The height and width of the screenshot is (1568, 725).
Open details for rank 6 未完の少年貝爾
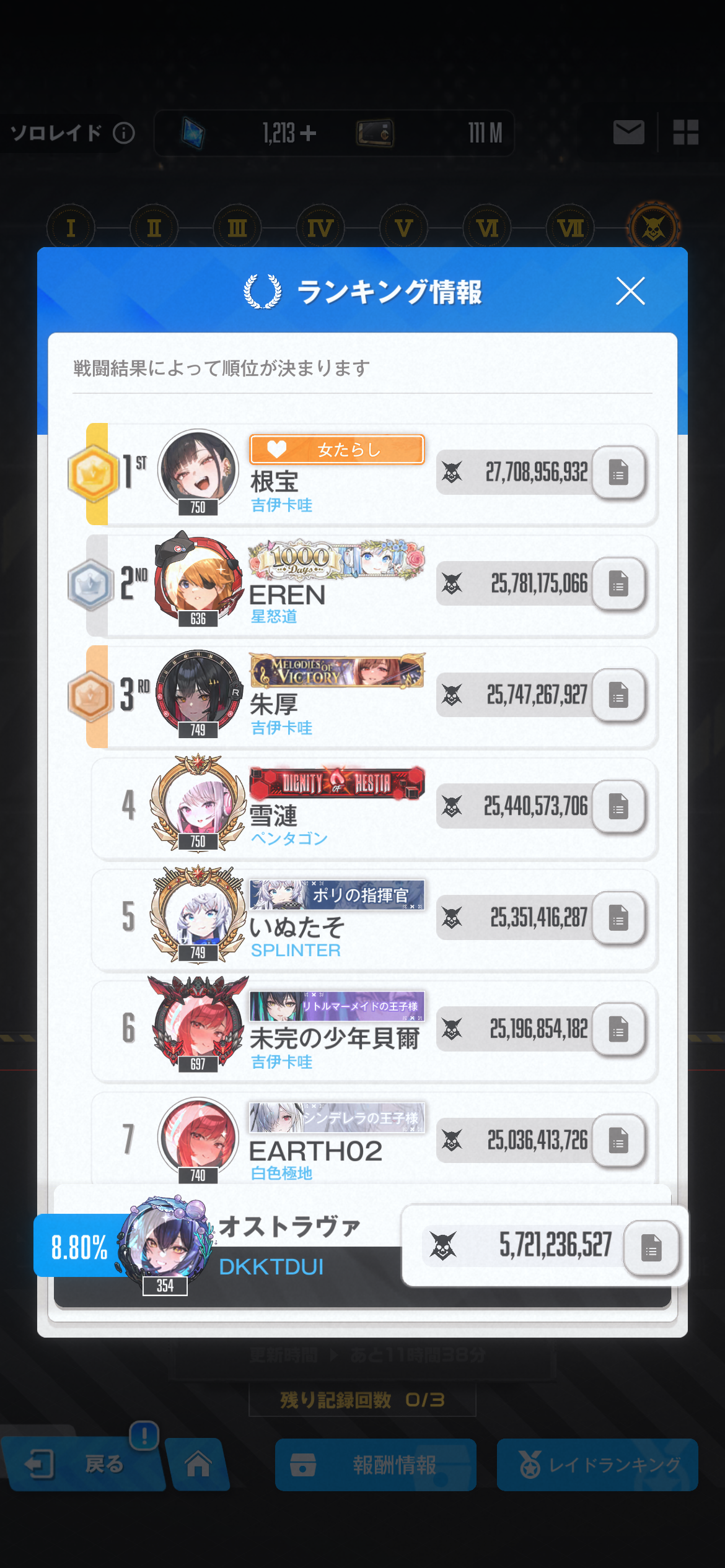[x=618, y=1029]
